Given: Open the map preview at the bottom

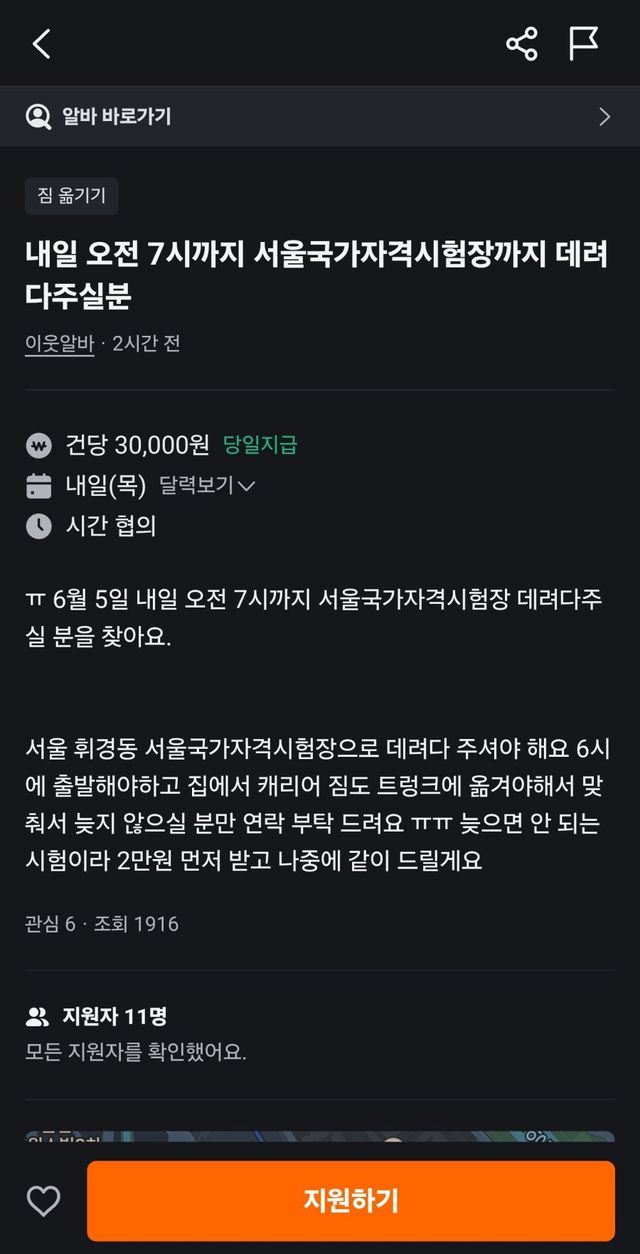Looking at the screenshot, I should [x=320, y=1136].
